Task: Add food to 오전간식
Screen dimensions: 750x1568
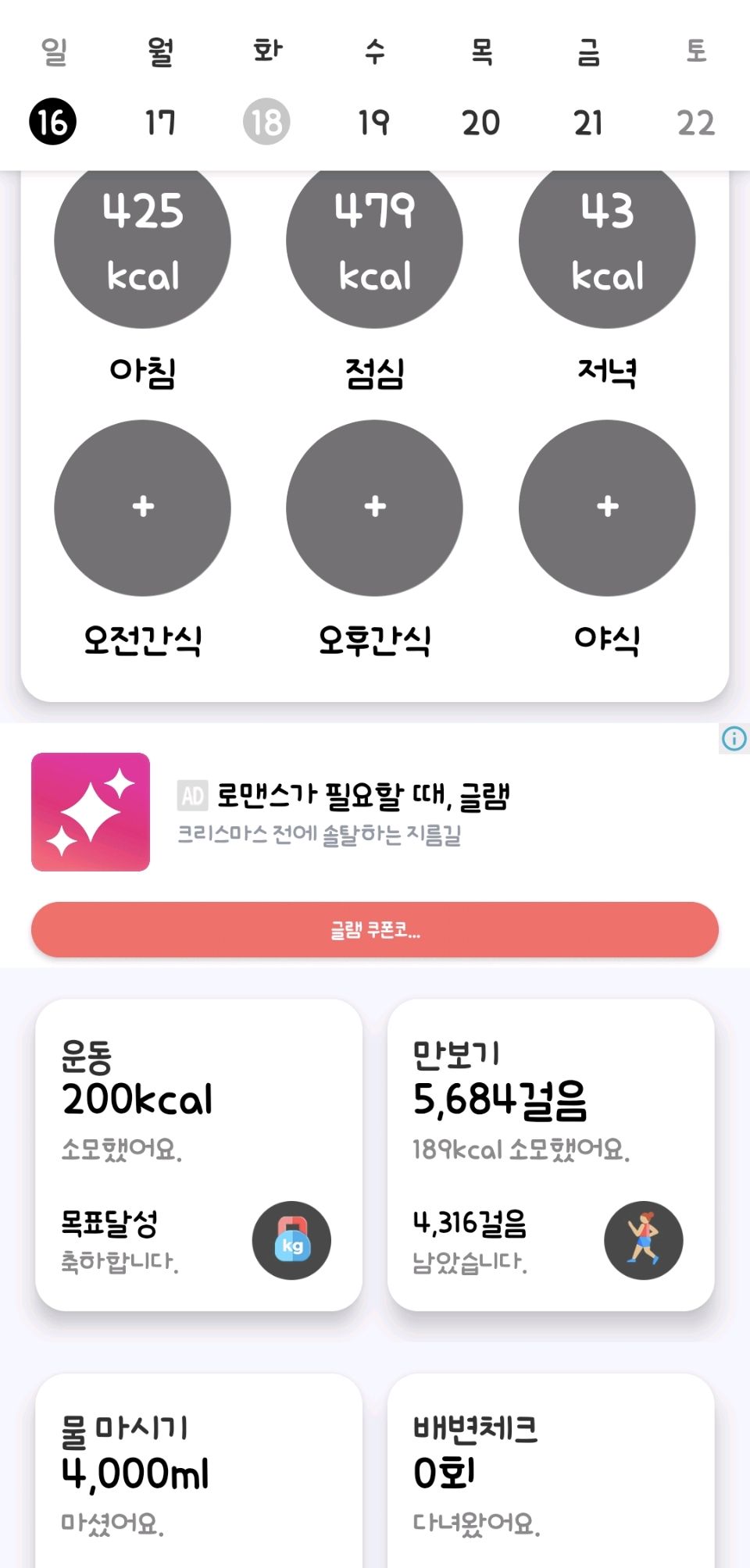Action: [x=142, y=508]
